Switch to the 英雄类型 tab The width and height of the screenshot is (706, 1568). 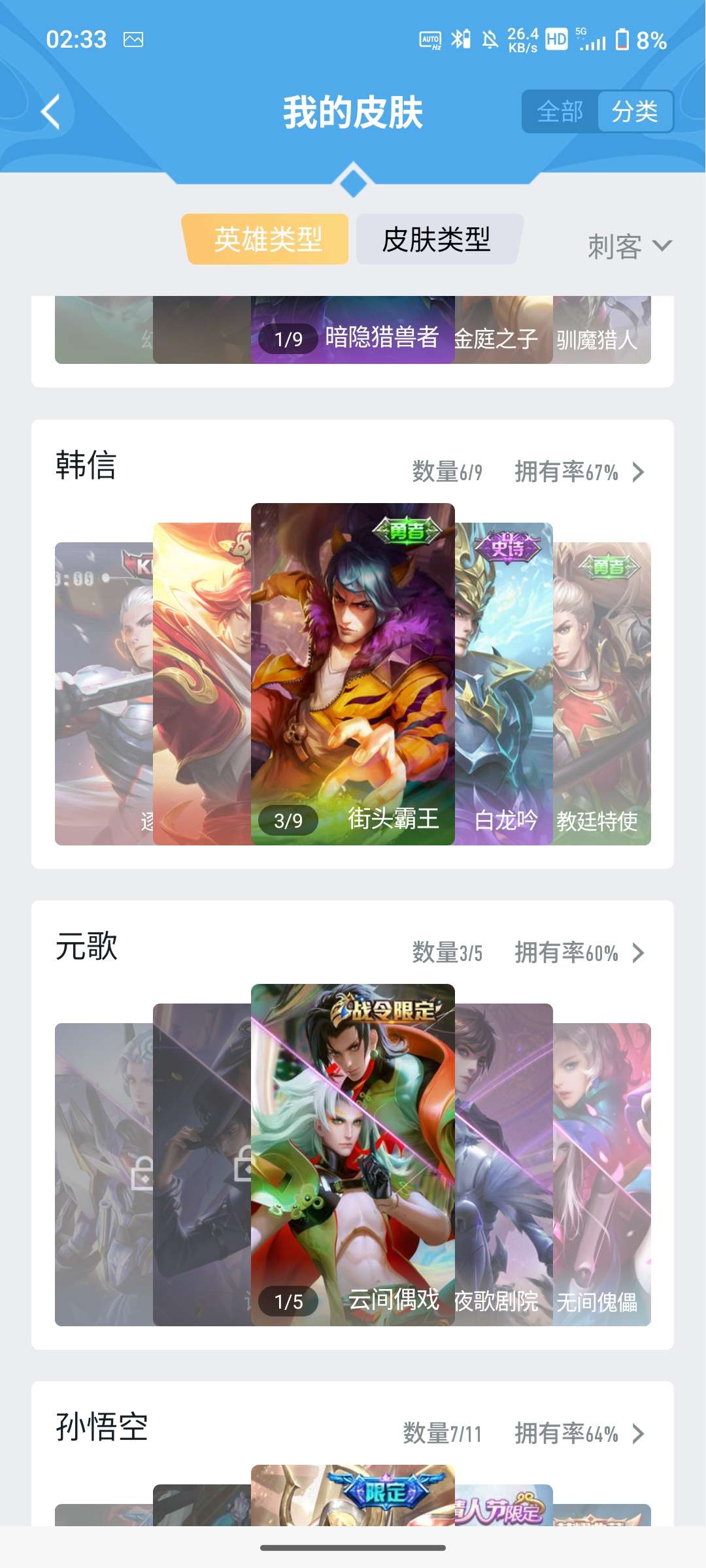point(267,239)
